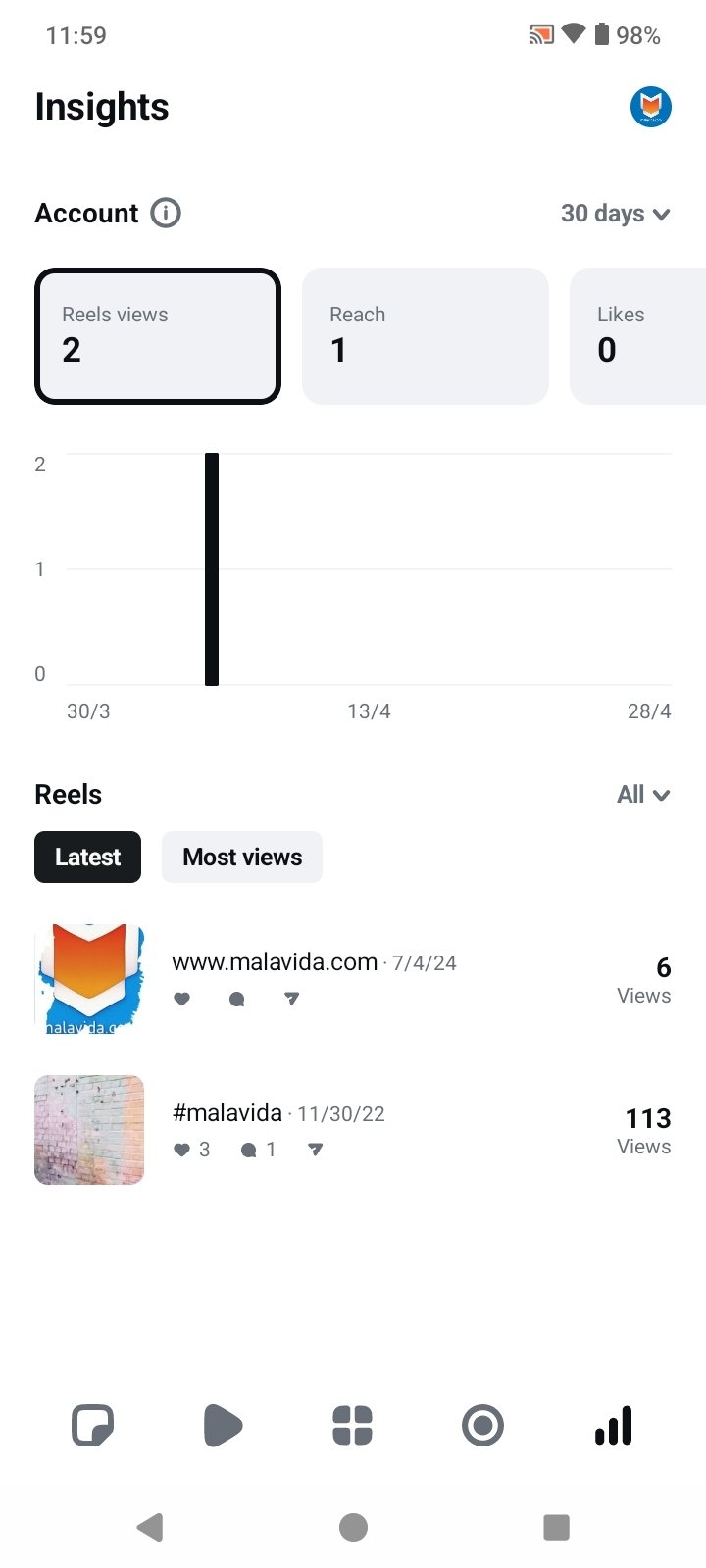
Task: Open the www.malavida.com reel insights
Action: (353, 979)
